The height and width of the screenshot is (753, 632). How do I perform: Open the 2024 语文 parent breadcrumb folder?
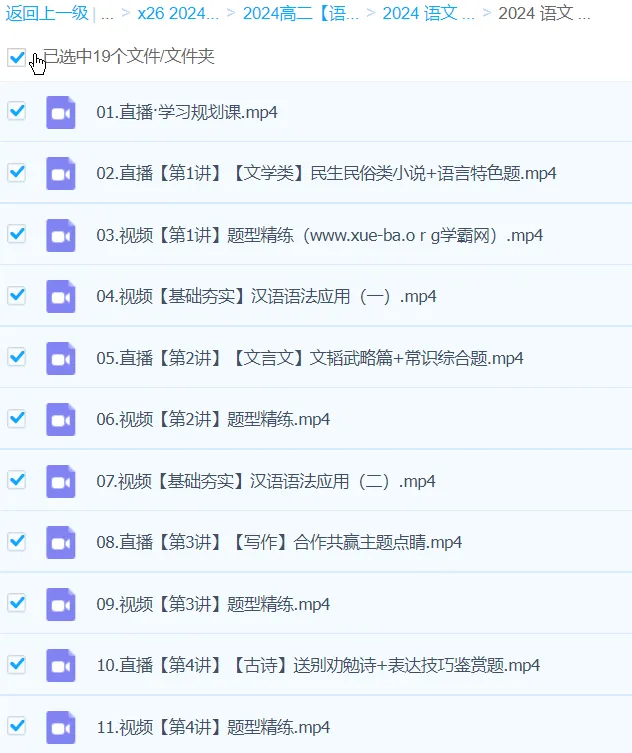click(x=428, y=13)
